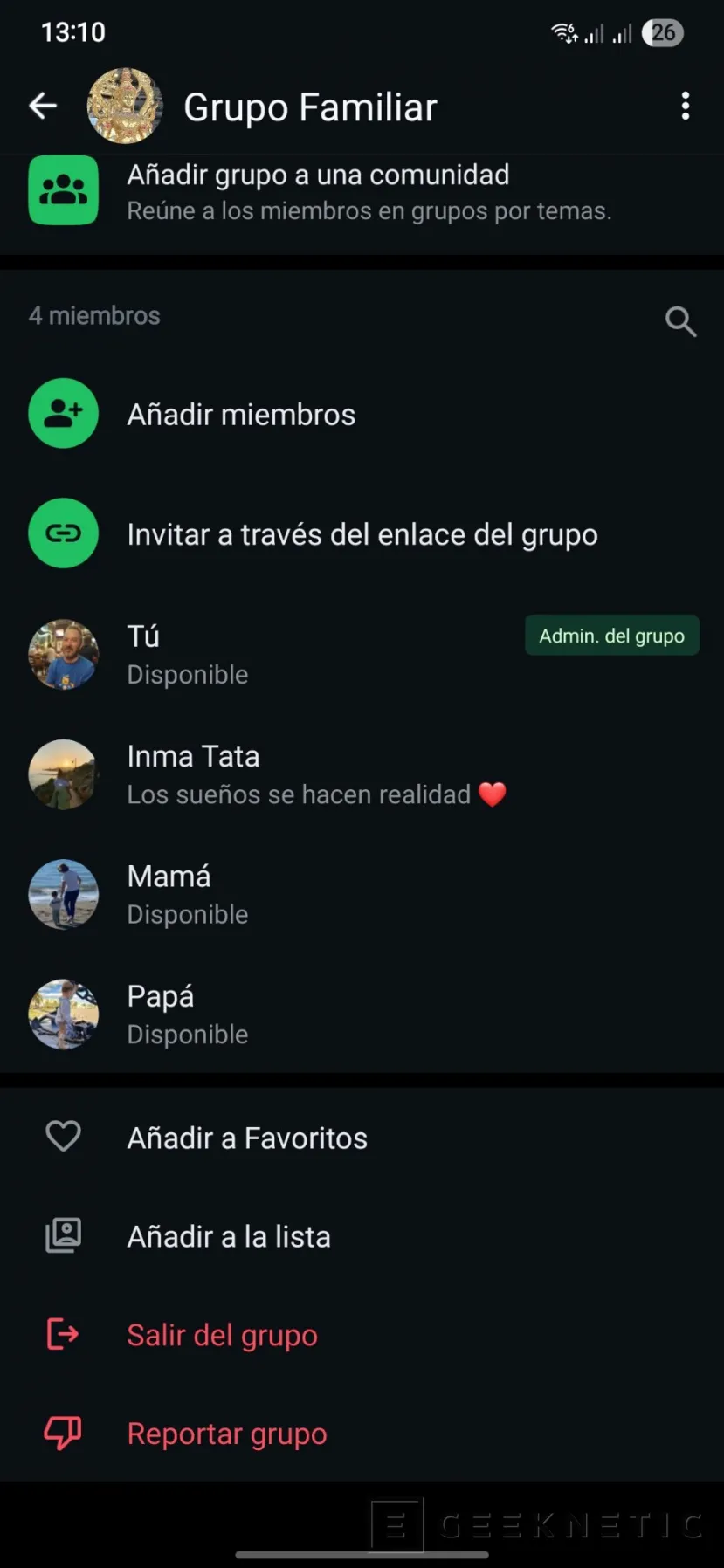This screenshot has width=724, height=1568.
Task: Tap the Admin. del grupo badge
Action: [611, 636]
